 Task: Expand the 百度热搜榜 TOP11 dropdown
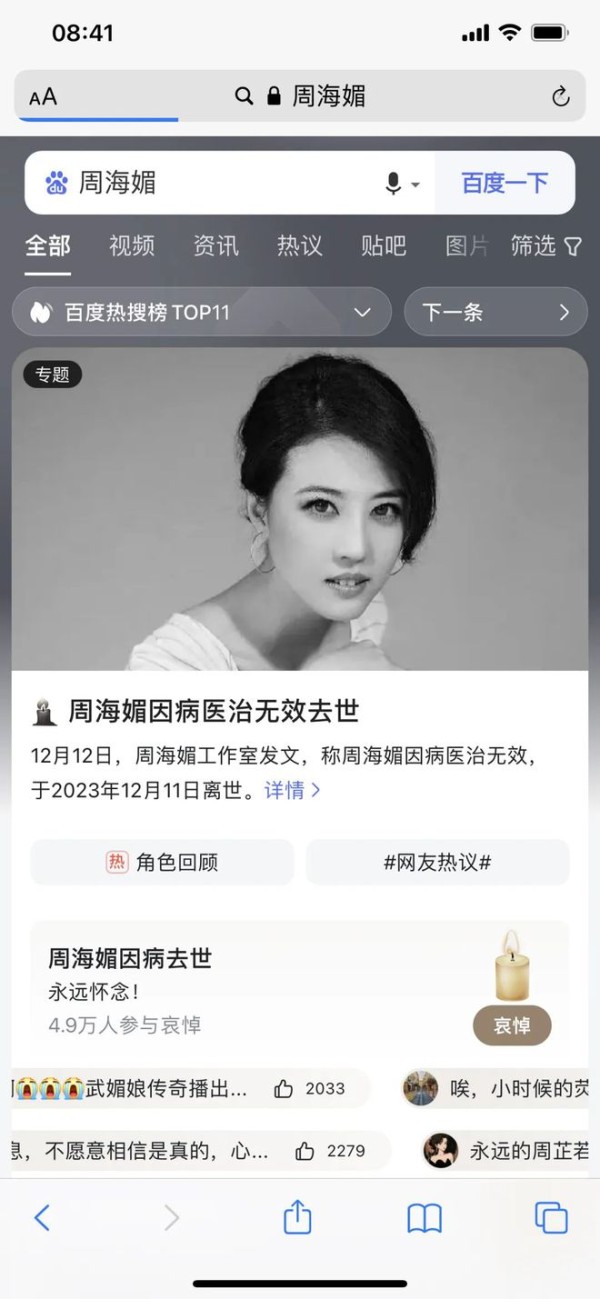point(362,313)
